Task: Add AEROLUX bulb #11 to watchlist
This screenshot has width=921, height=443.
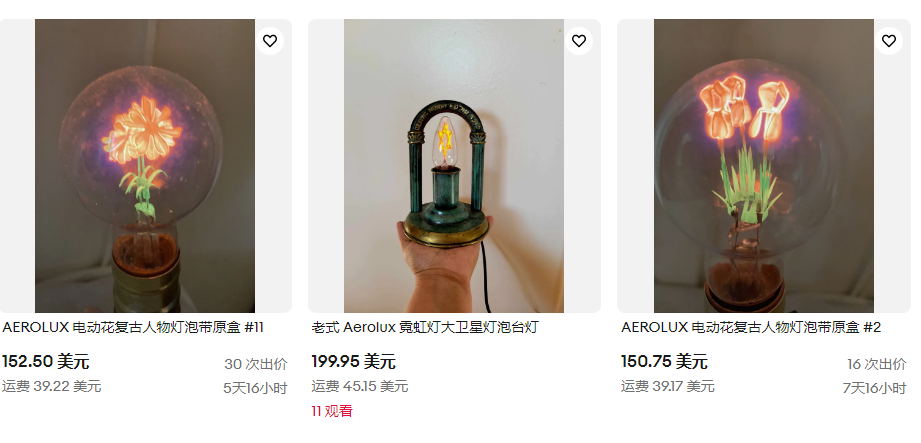Action: tap(270, 41)
